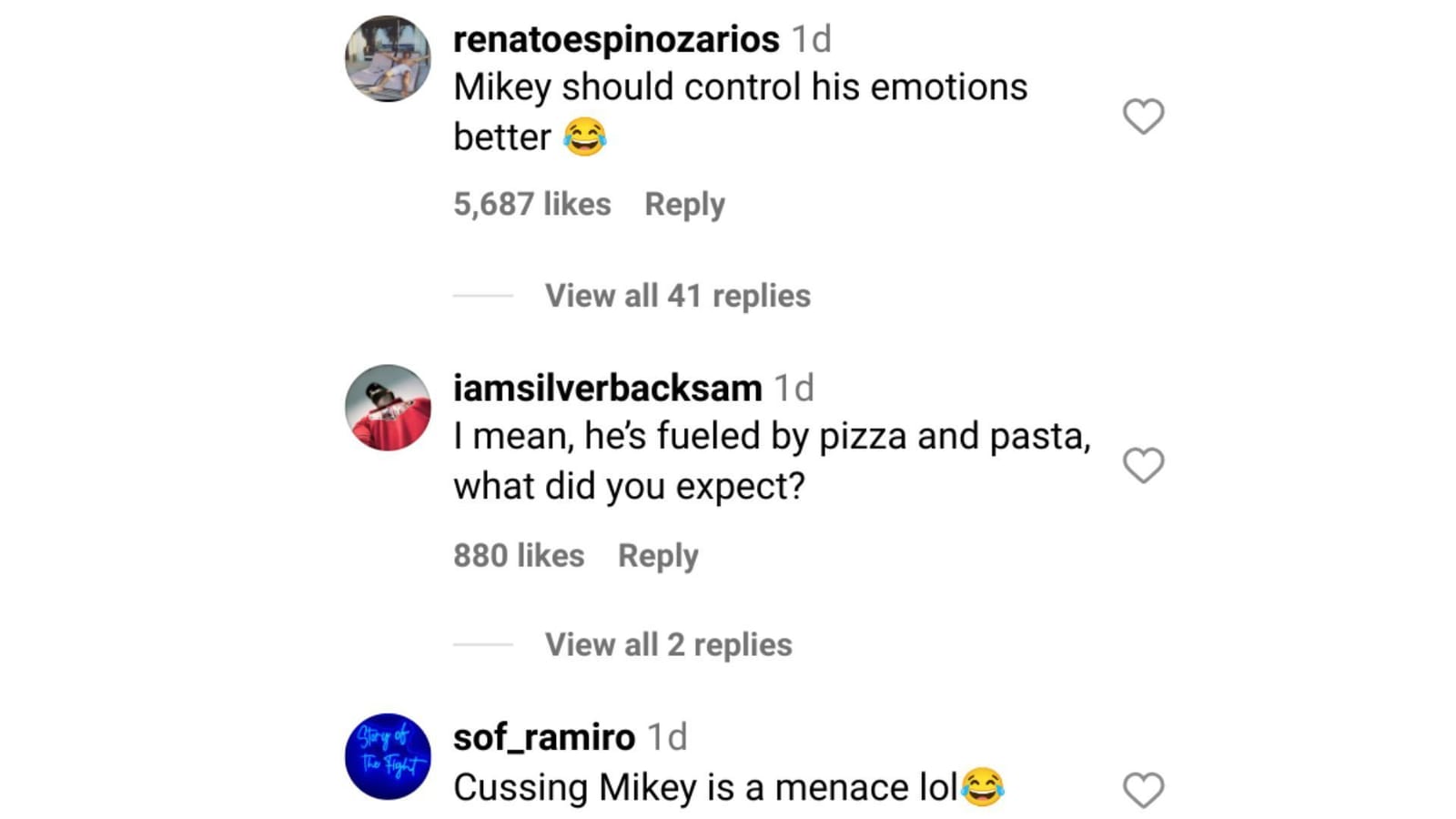Image resolution: width=1456 pixels, height=819 pixels.
Task: Expand View all 2 replies
Action: (668, 644)
